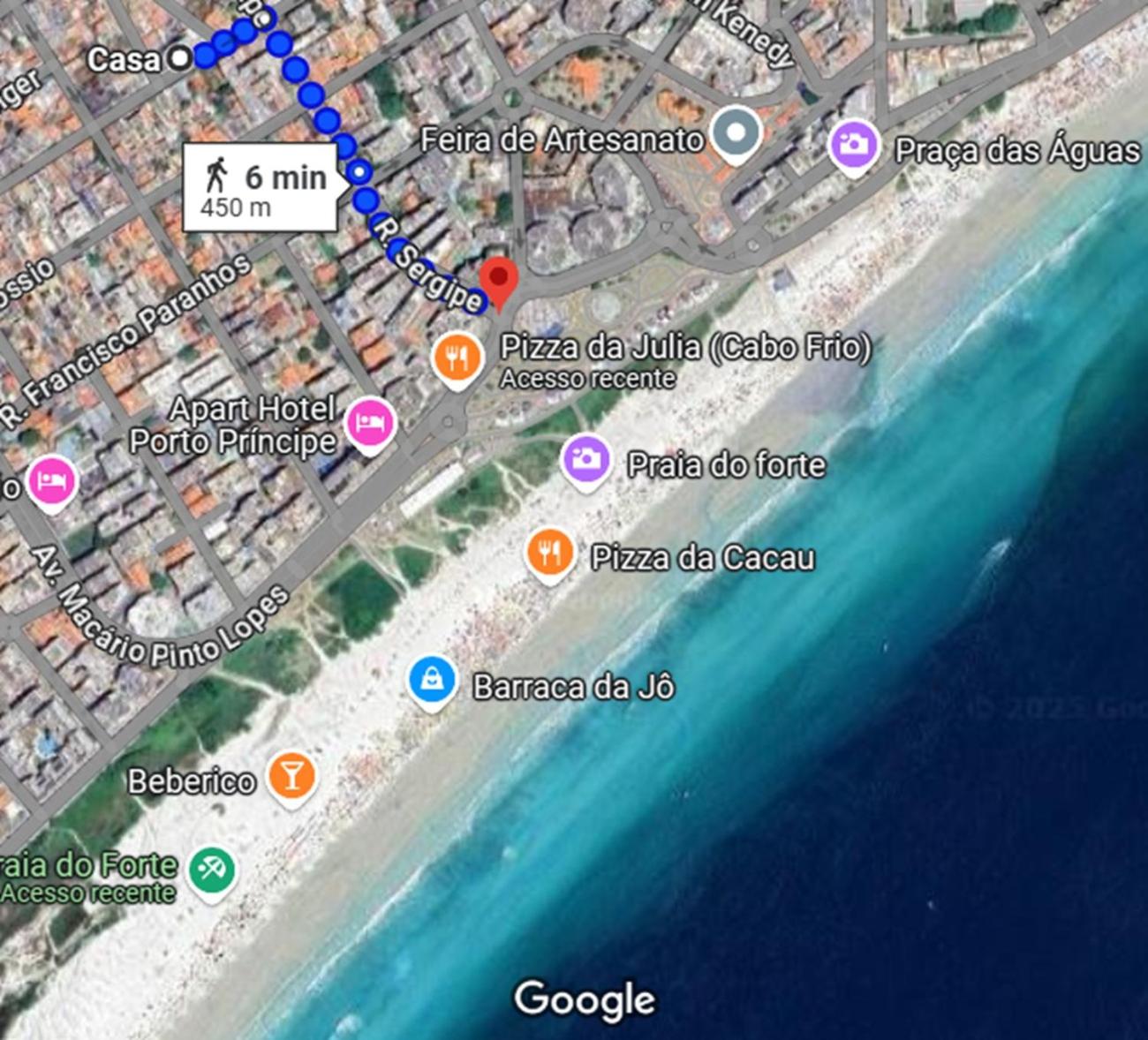Select the red destination pin
This screenshot has width=1148, height=1040.
coord(500,279)
